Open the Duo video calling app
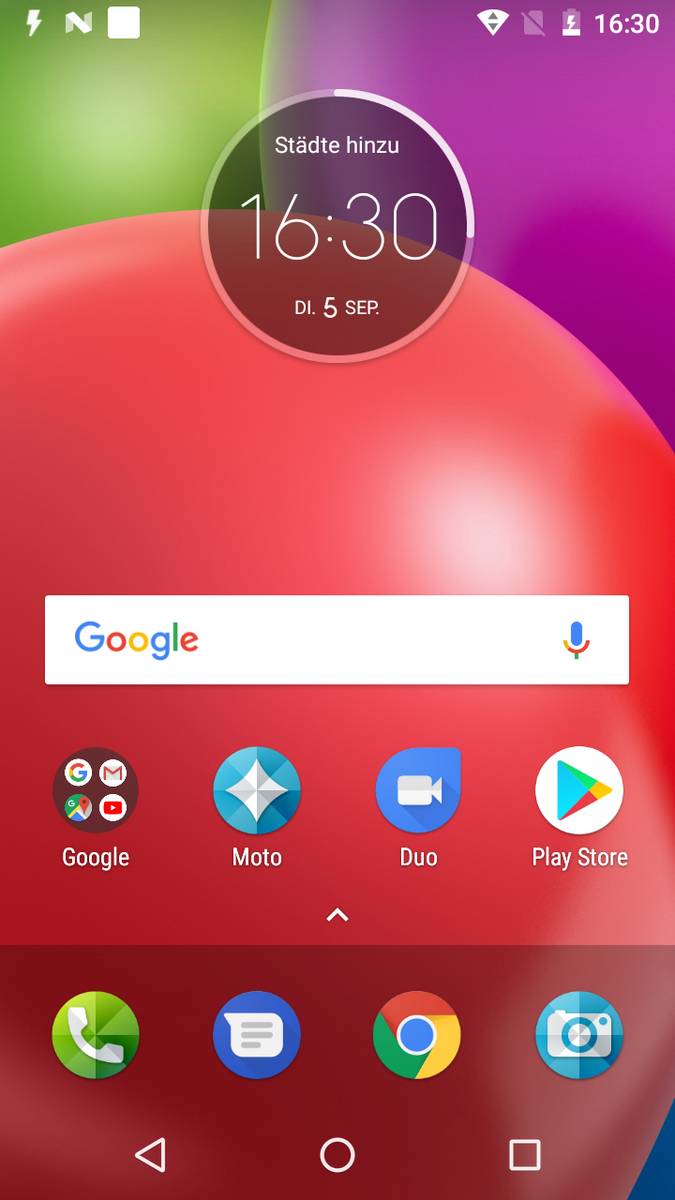 pyautogui.click(x=418, y=791)
